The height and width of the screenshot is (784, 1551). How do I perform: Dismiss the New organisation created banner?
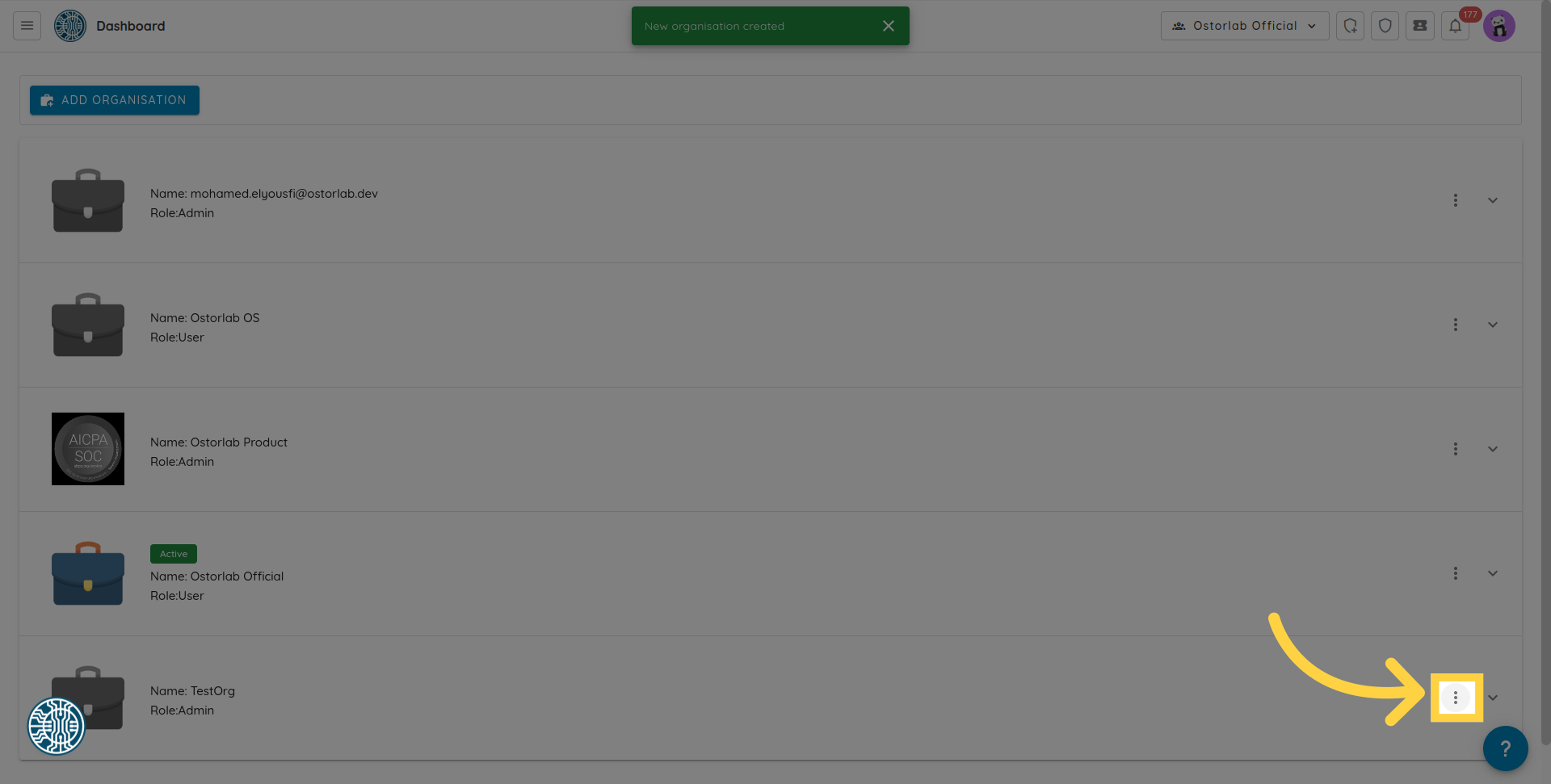tap(888, 26)
